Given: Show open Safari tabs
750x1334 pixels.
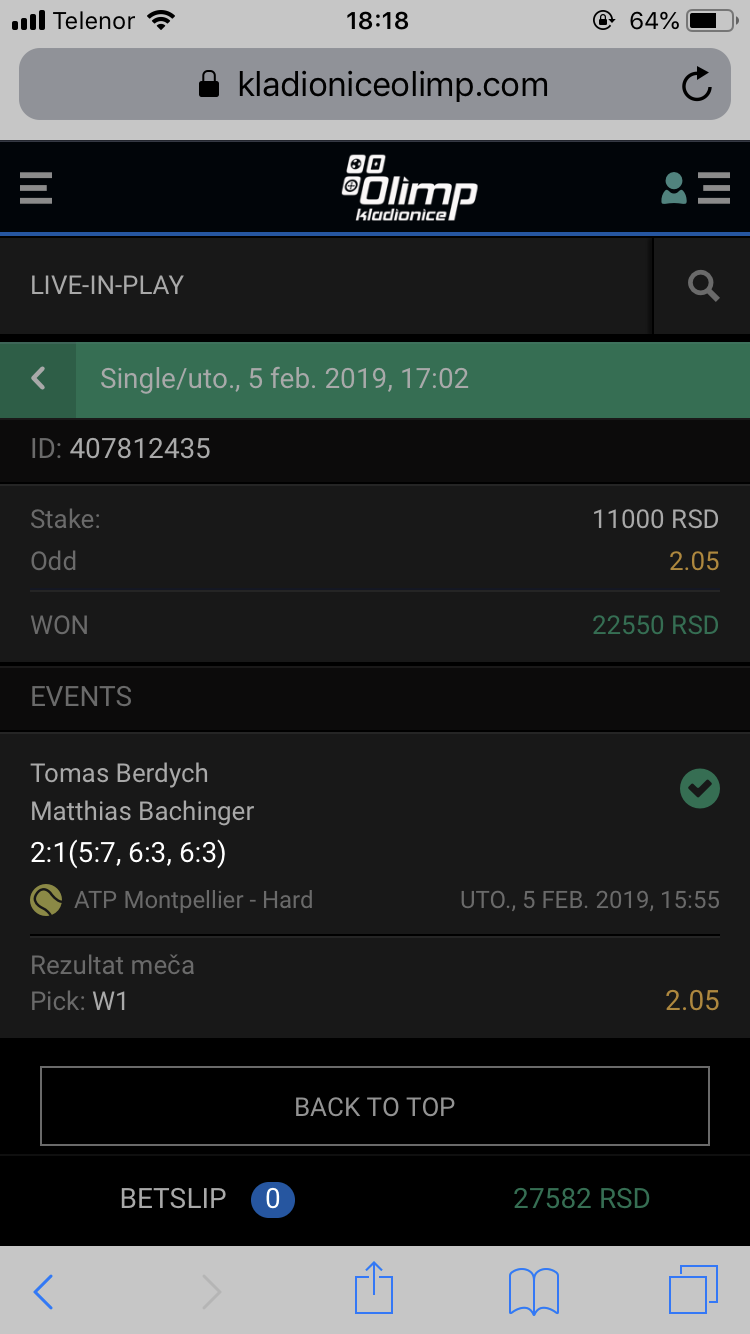Looking at the screenshot, I should pos(693,1290).
